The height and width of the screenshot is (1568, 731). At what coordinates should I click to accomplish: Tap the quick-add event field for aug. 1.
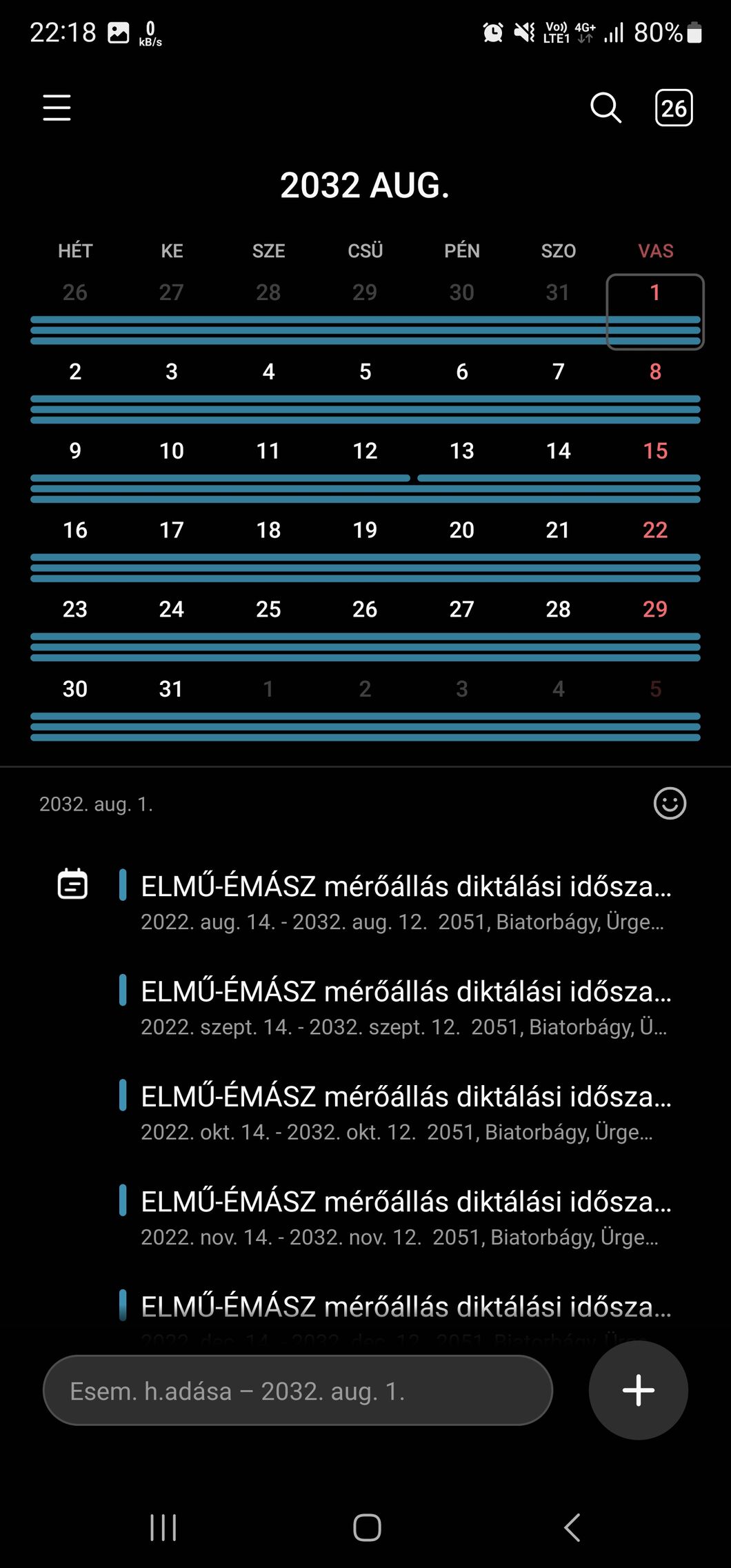[x=298, y=1391]
